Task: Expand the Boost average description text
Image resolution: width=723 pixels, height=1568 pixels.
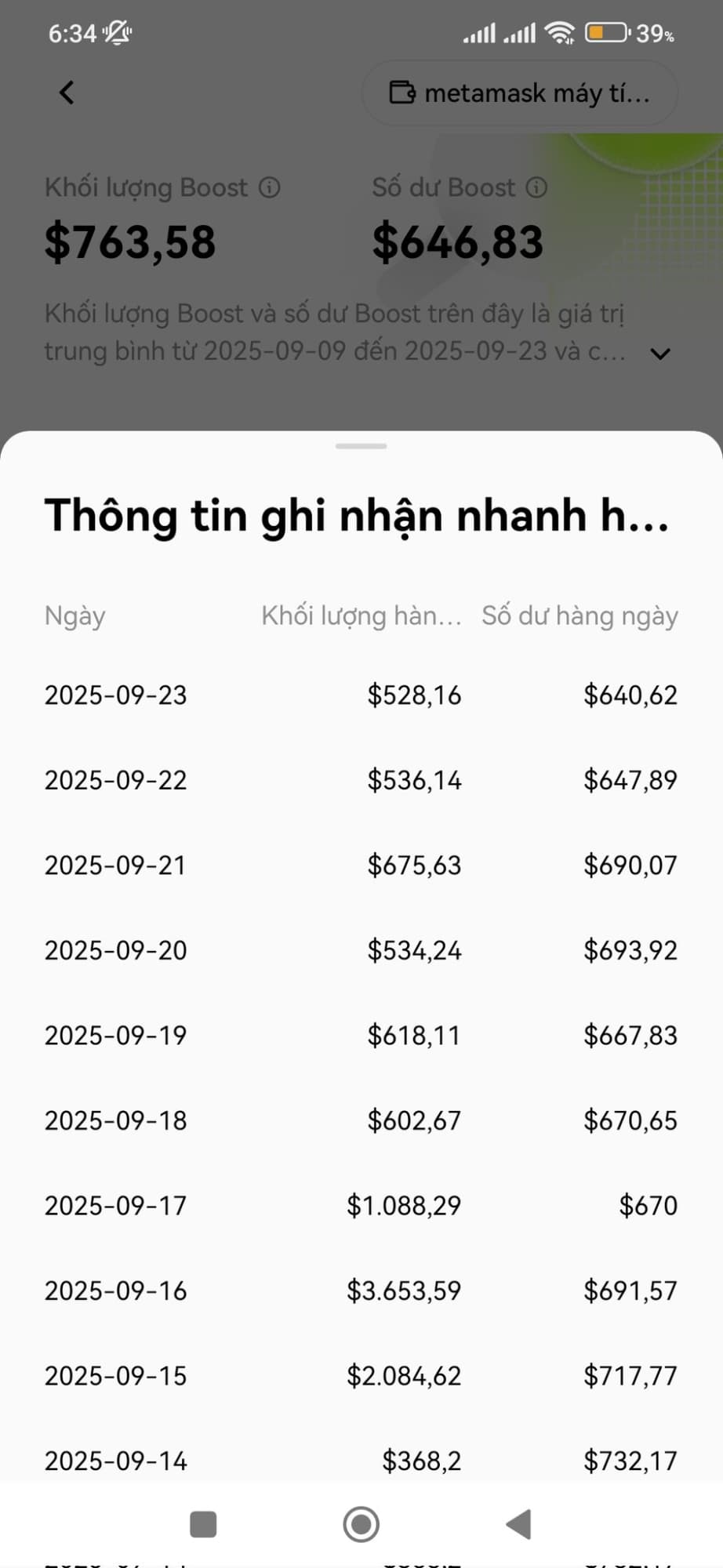Action: point(660,354)
